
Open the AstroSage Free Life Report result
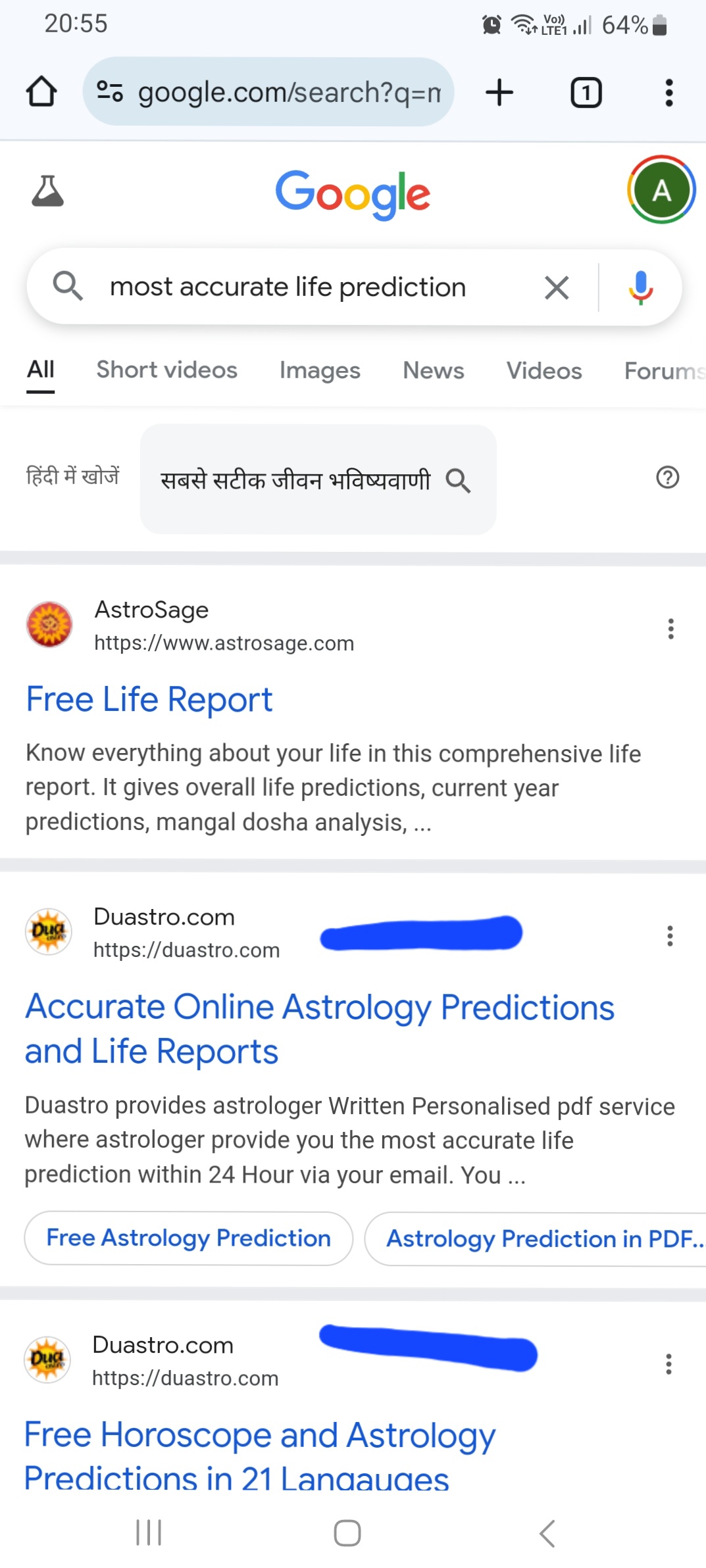149,699
